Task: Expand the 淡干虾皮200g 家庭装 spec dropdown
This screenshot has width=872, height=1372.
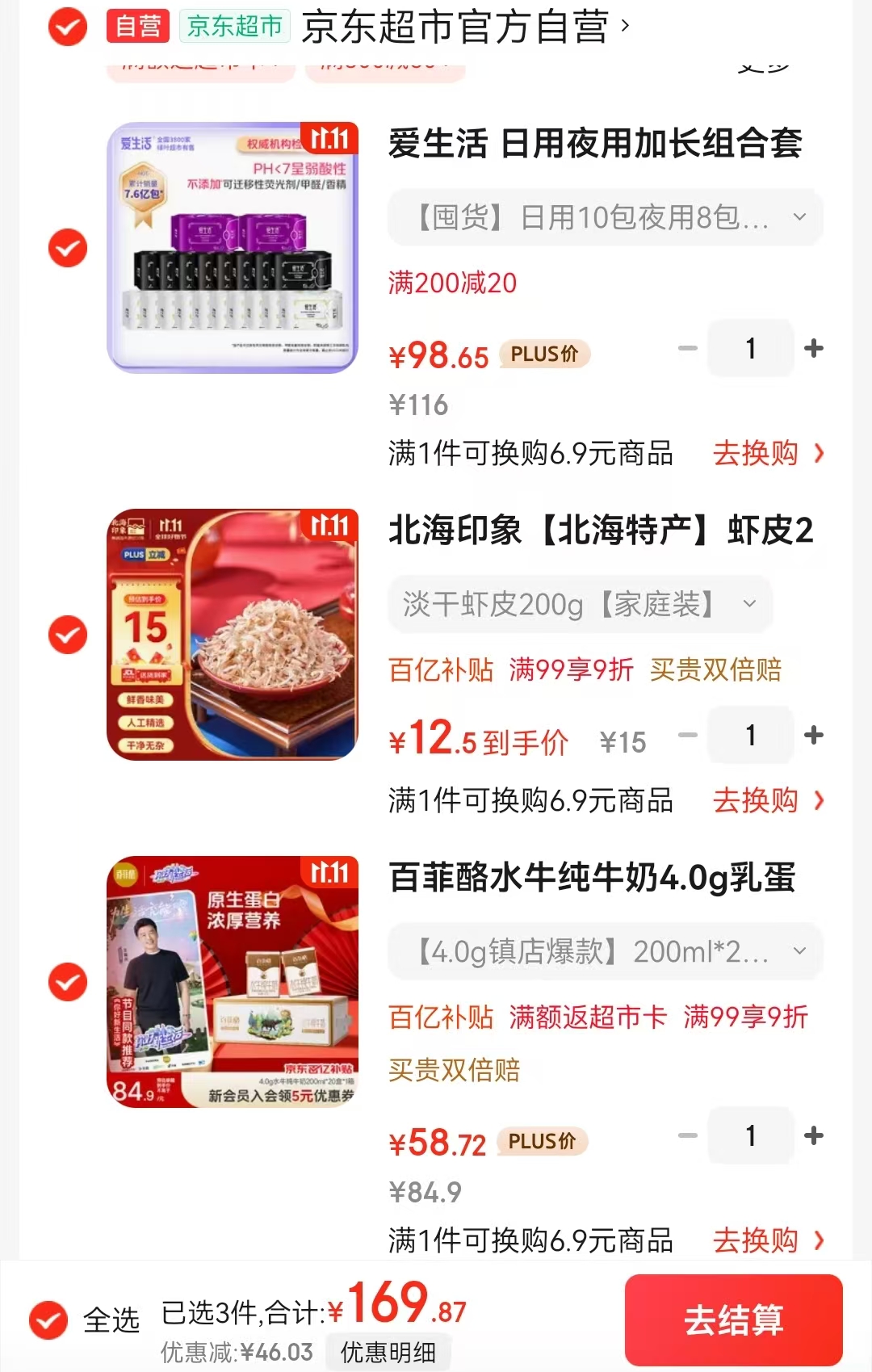Action: [x=580, y=604]
